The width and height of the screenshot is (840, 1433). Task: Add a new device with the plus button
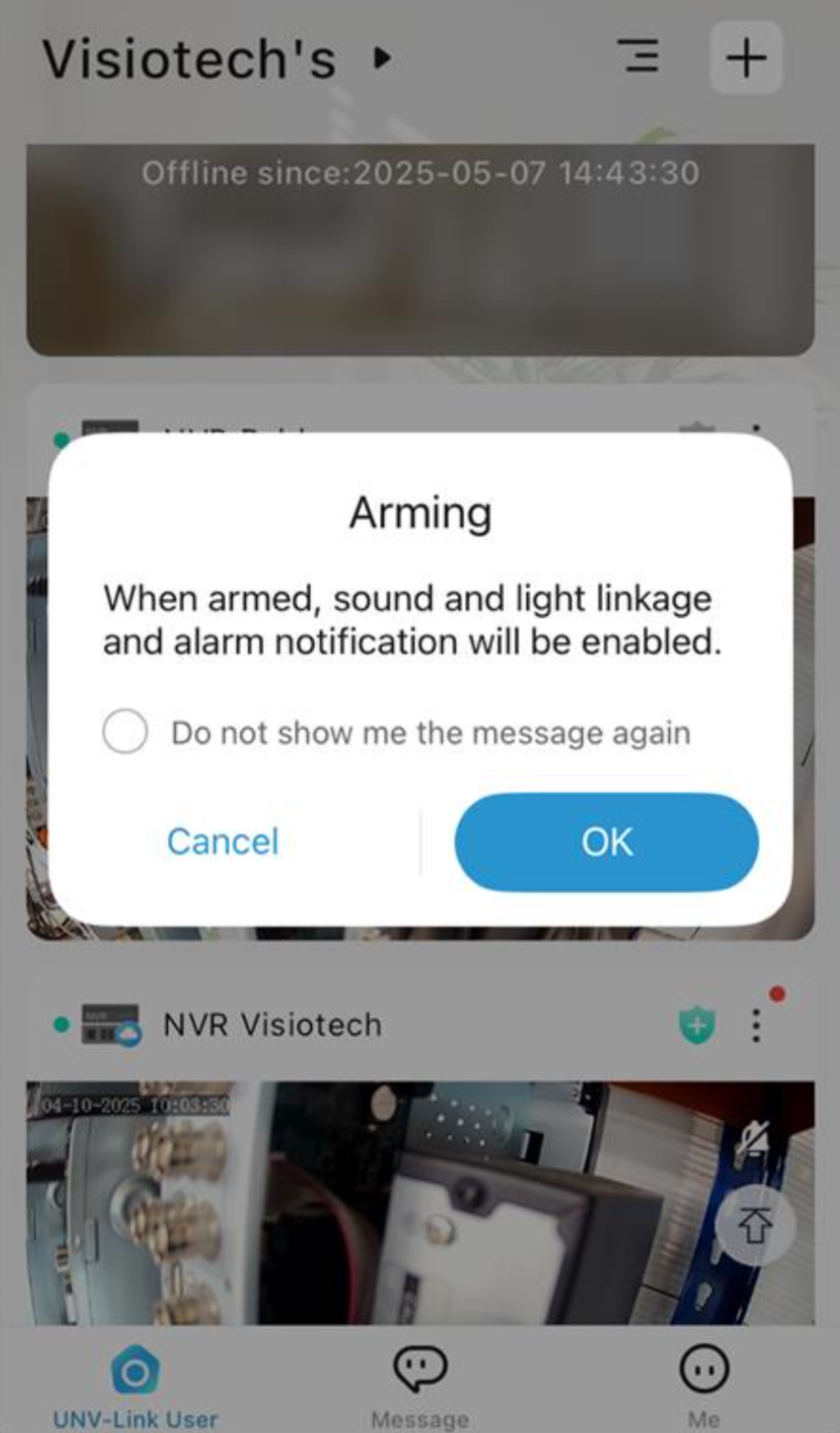click(746, 58)
